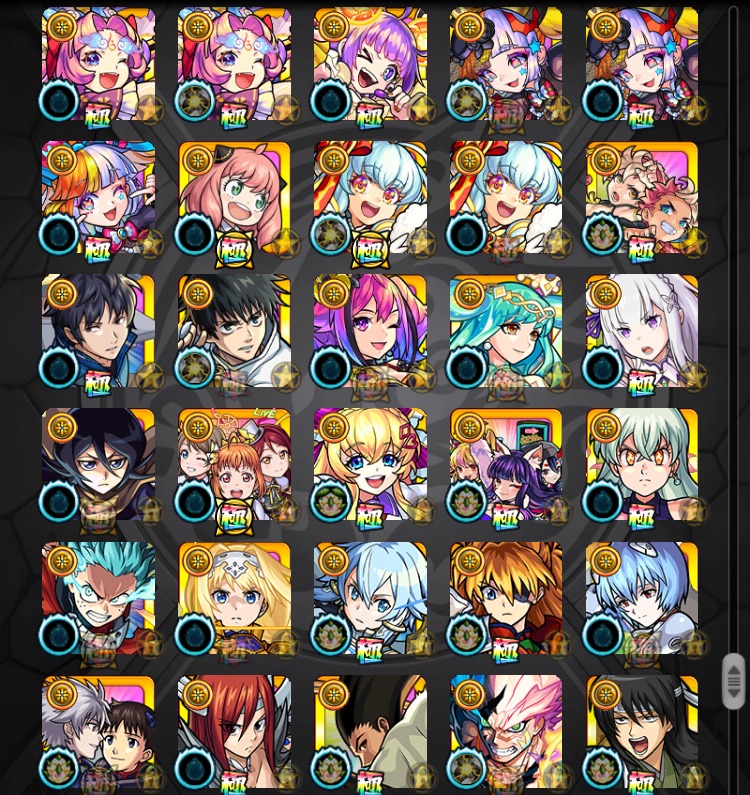Viewport: 750px width, 795px height.
Task: Choose the short blue-haired girl in white suit
Action: pyautogui.click(x=642, y=599)
